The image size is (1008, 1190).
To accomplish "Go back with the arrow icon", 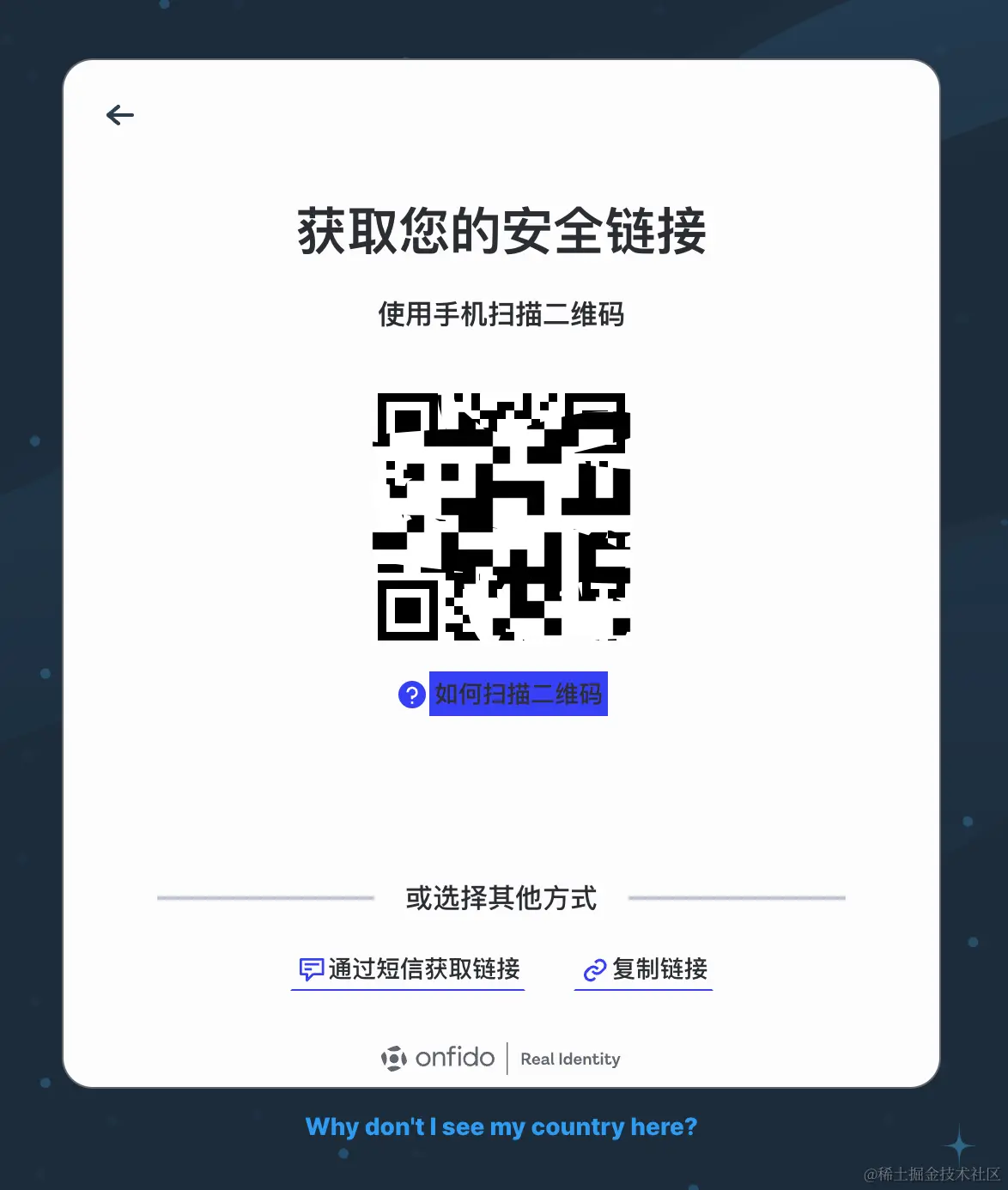I will tap(120, 115).
